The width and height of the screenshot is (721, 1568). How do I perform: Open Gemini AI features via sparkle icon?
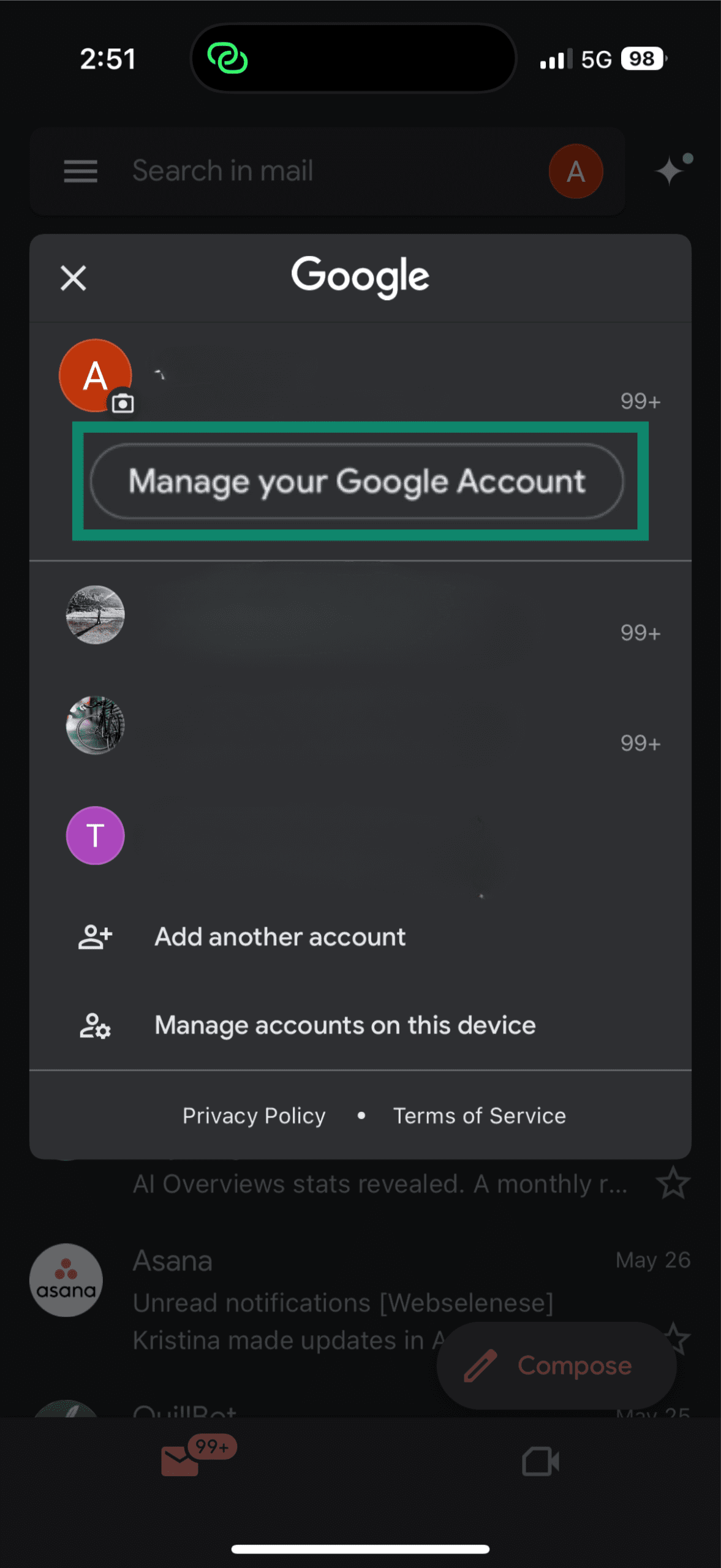tap(671, 171)
